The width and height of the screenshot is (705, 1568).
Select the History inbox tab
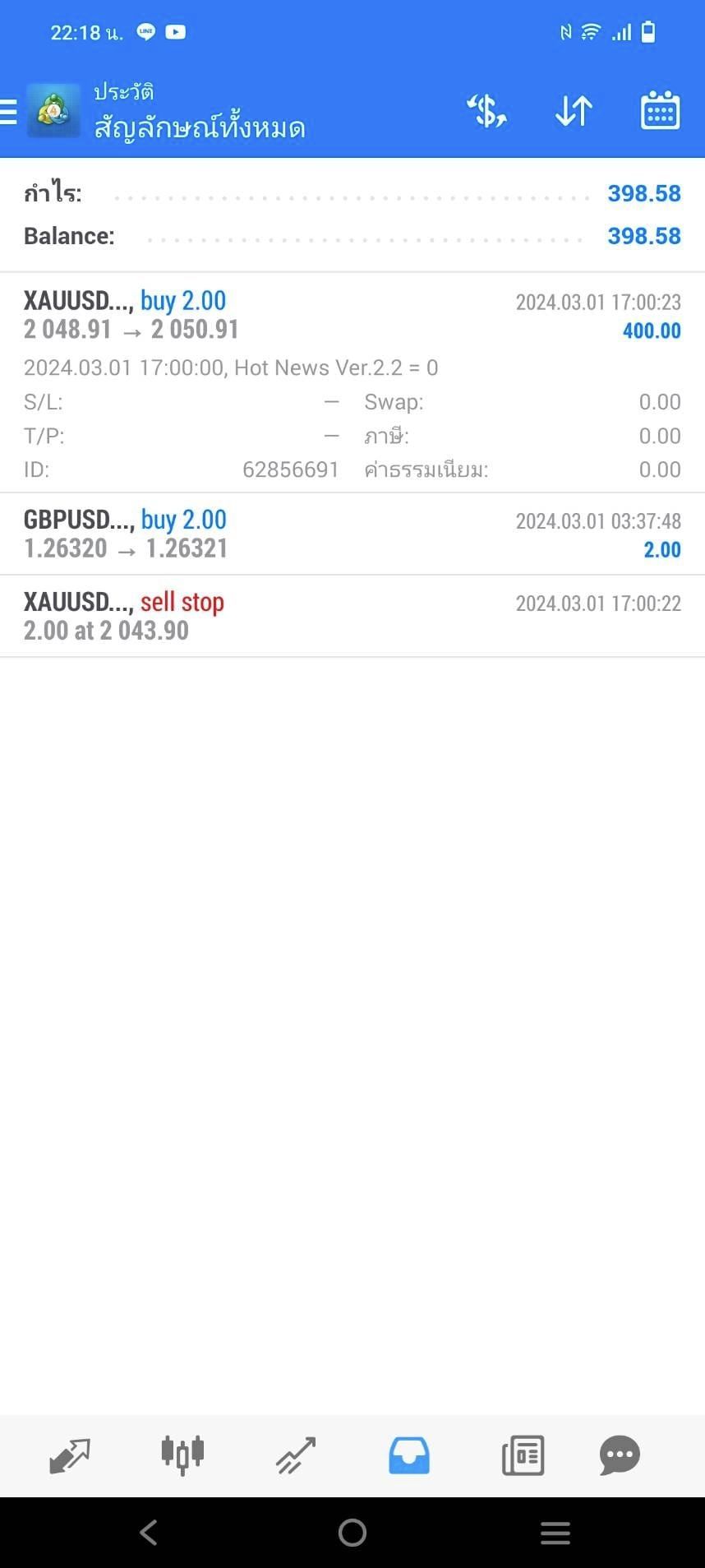click(x=409, y=1455)
